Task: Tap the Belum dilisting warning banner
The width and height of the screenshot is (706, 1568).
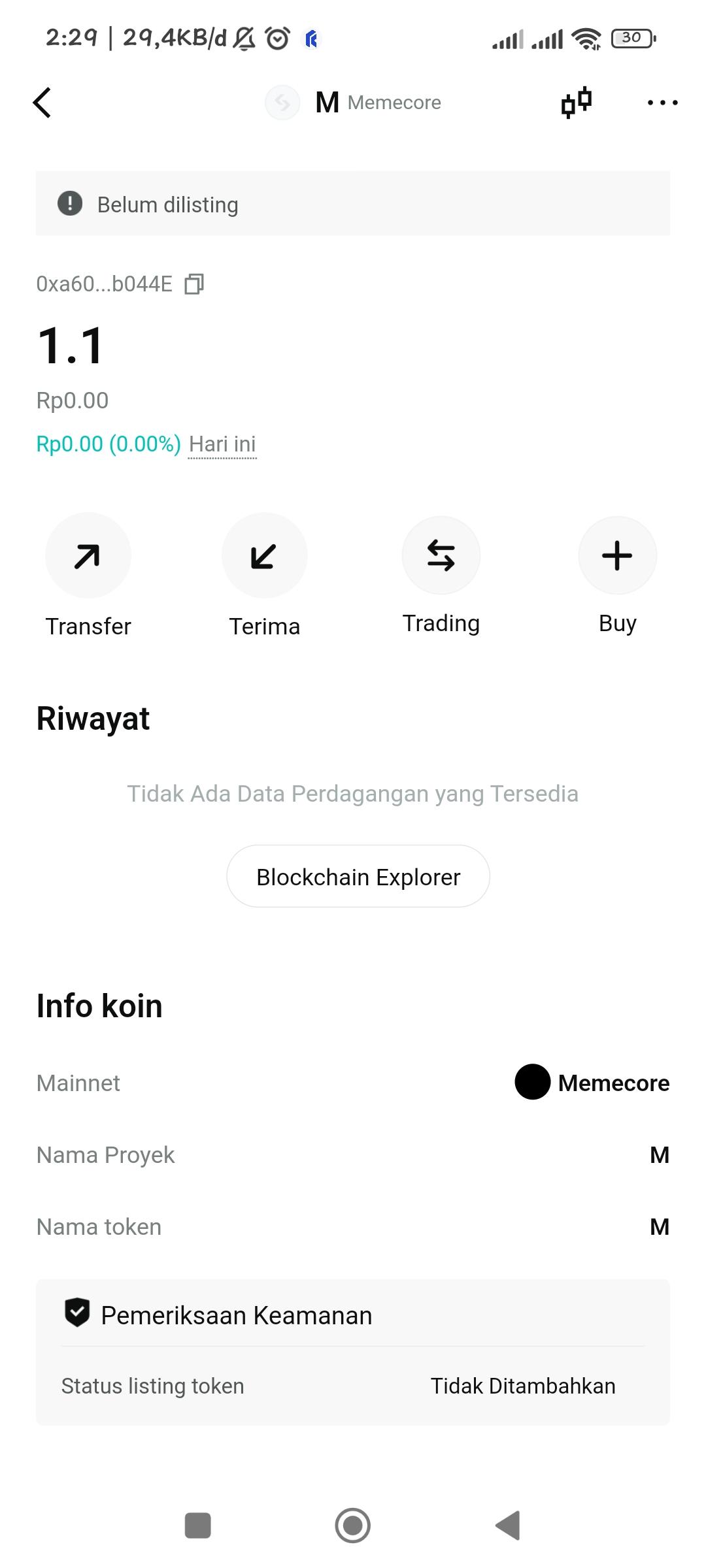Action: pyautogui.click(x=353, y=204)
